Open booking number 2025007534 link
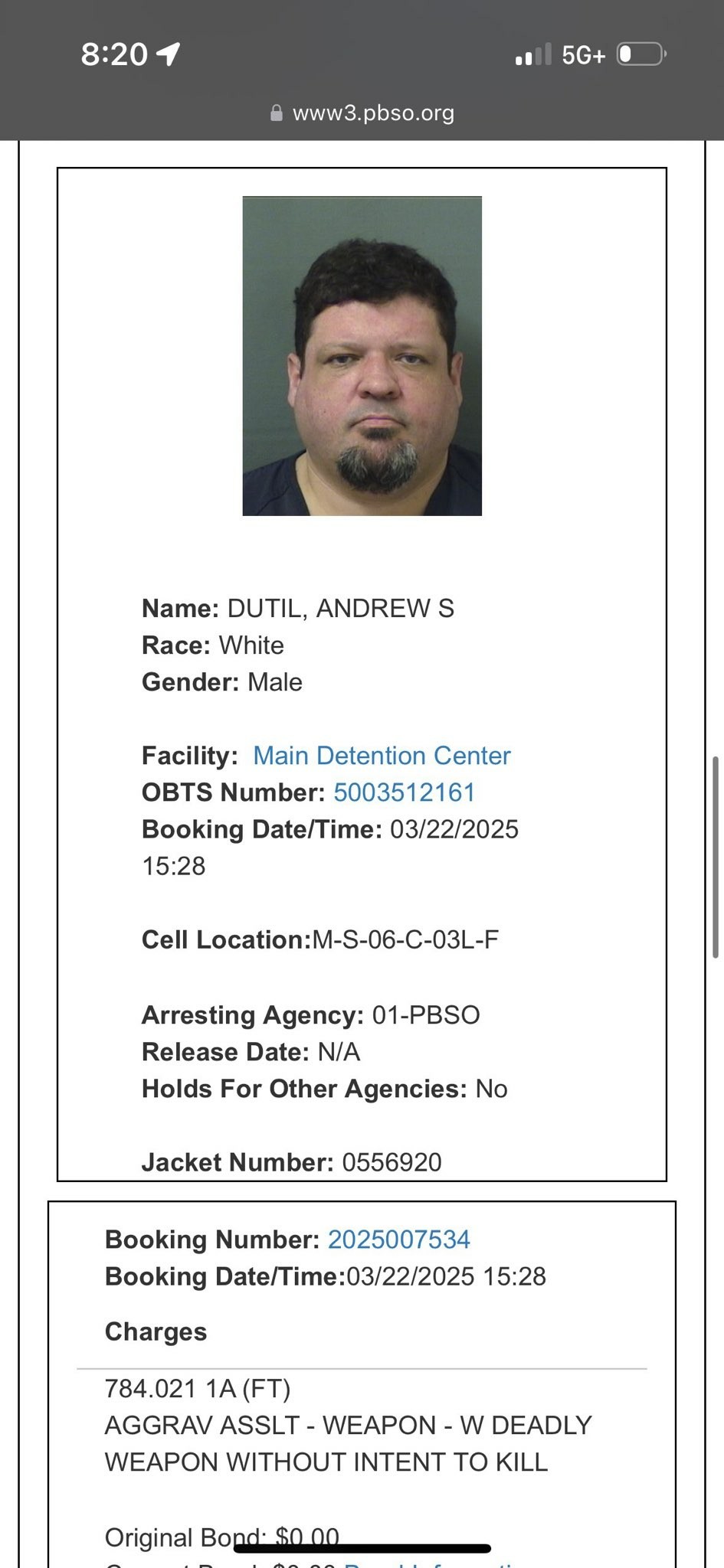This screenshot has height=1568, width=724. coord(398,1240)
